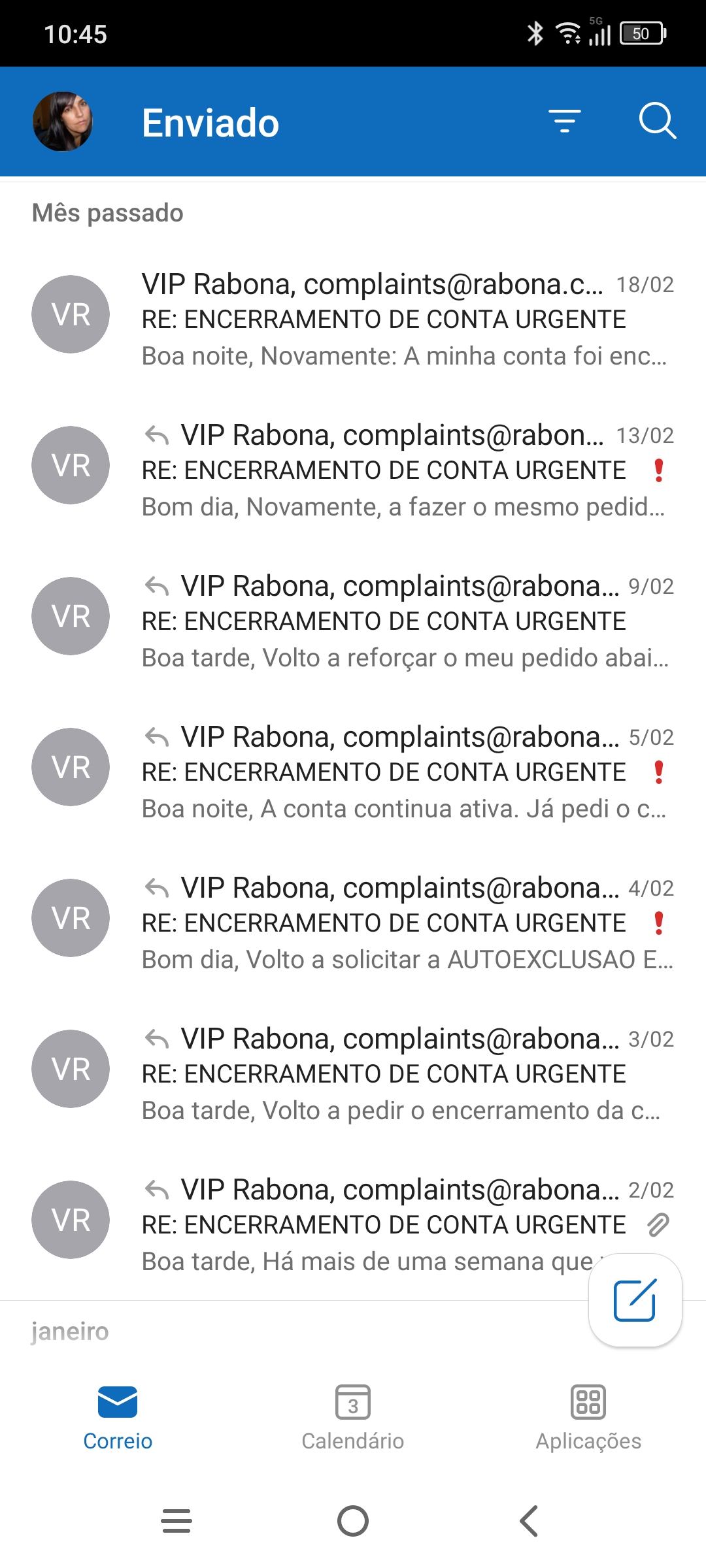Tap the importance exclamation on the 4/02 message

tap(659, 923)
